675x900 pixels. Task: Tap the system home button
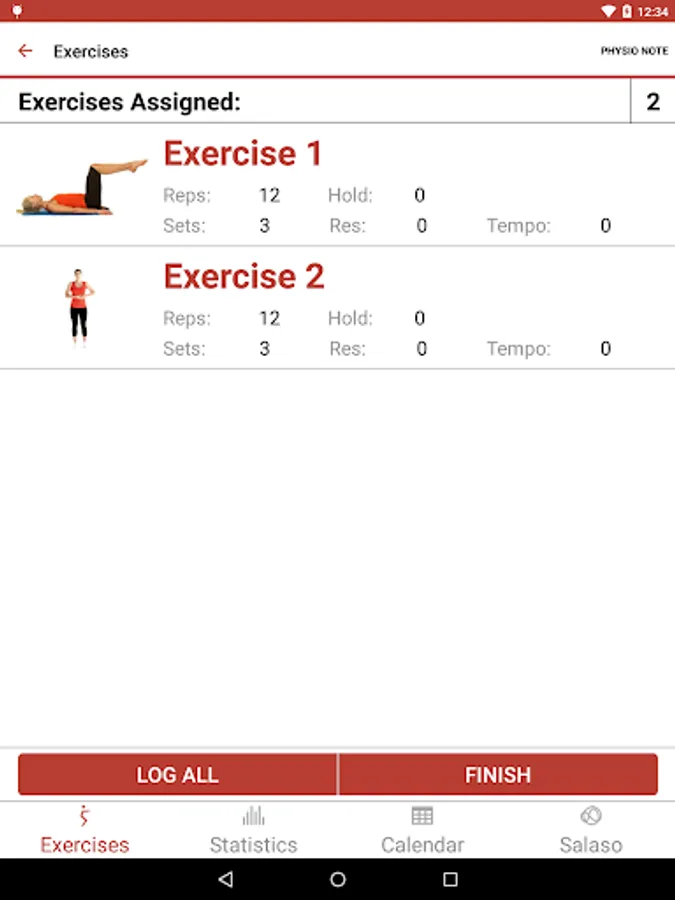coord(338,879)
